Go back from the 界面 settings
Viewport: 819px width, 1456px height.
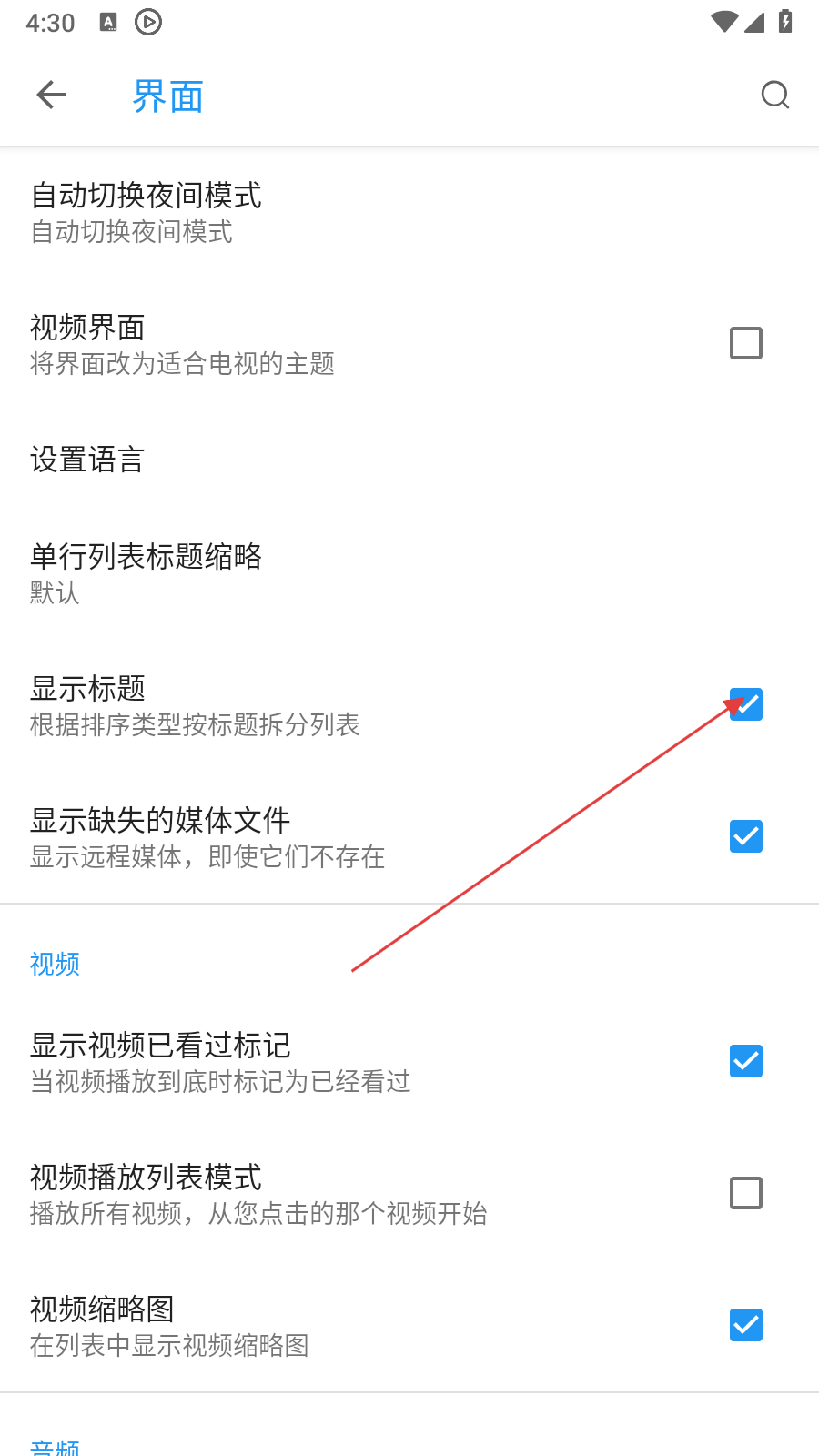coord(52,95)
